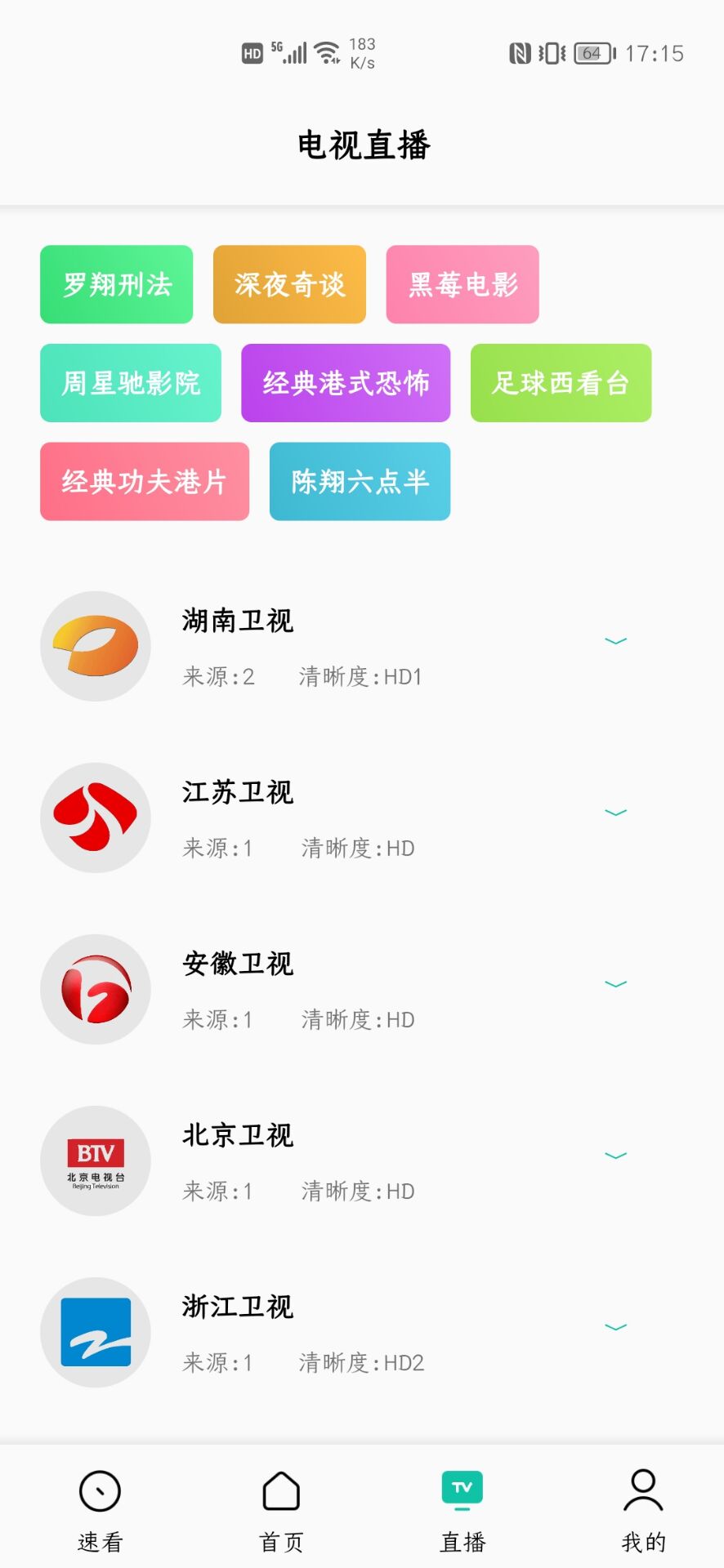This screenshot has height=1568, width=724.
Task: Open the 陈翔六点半 category
Action: [x=359, y=482]
